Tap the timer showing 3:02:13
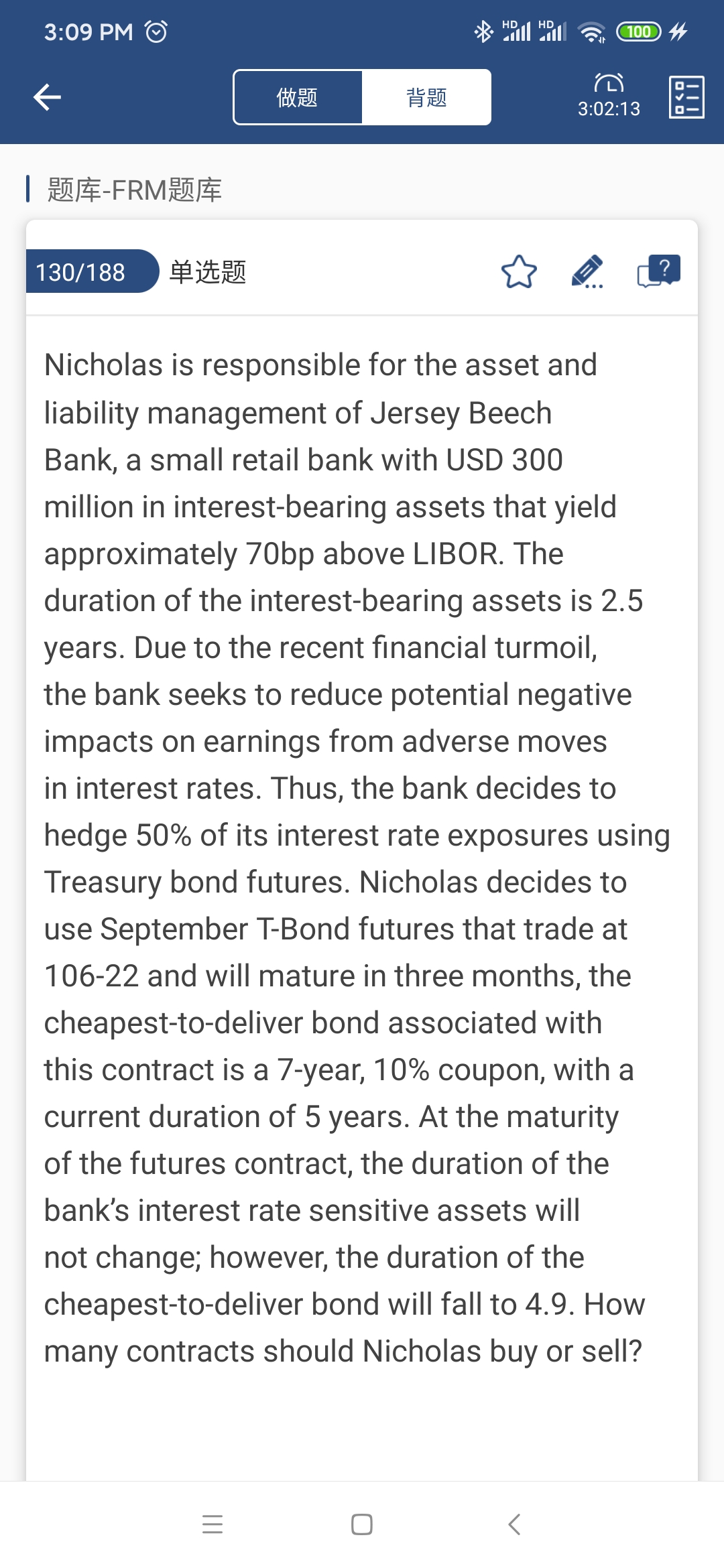 [609, 96]
